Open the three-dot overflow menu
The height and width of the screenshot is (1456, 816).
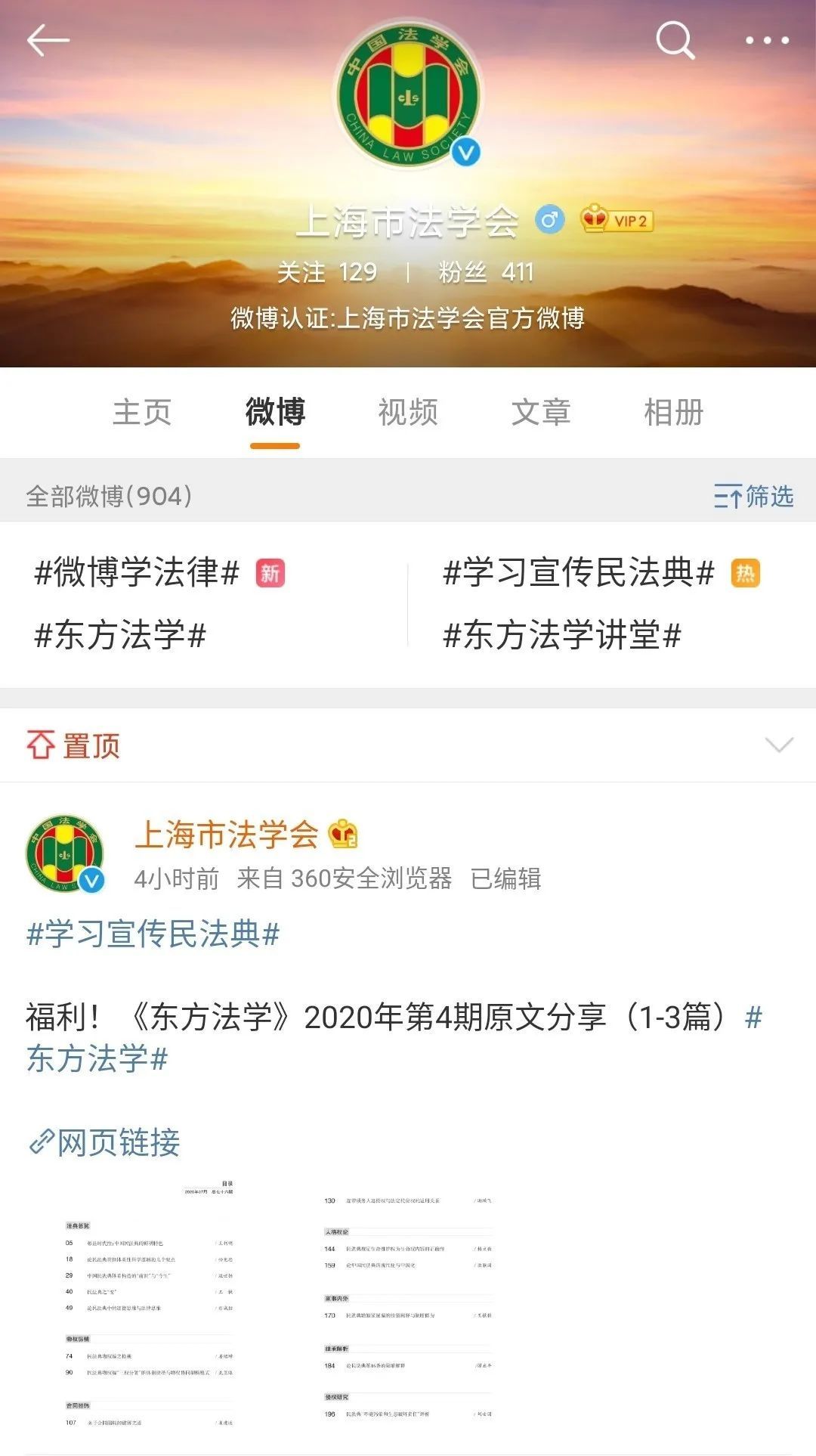click(767, 41)
